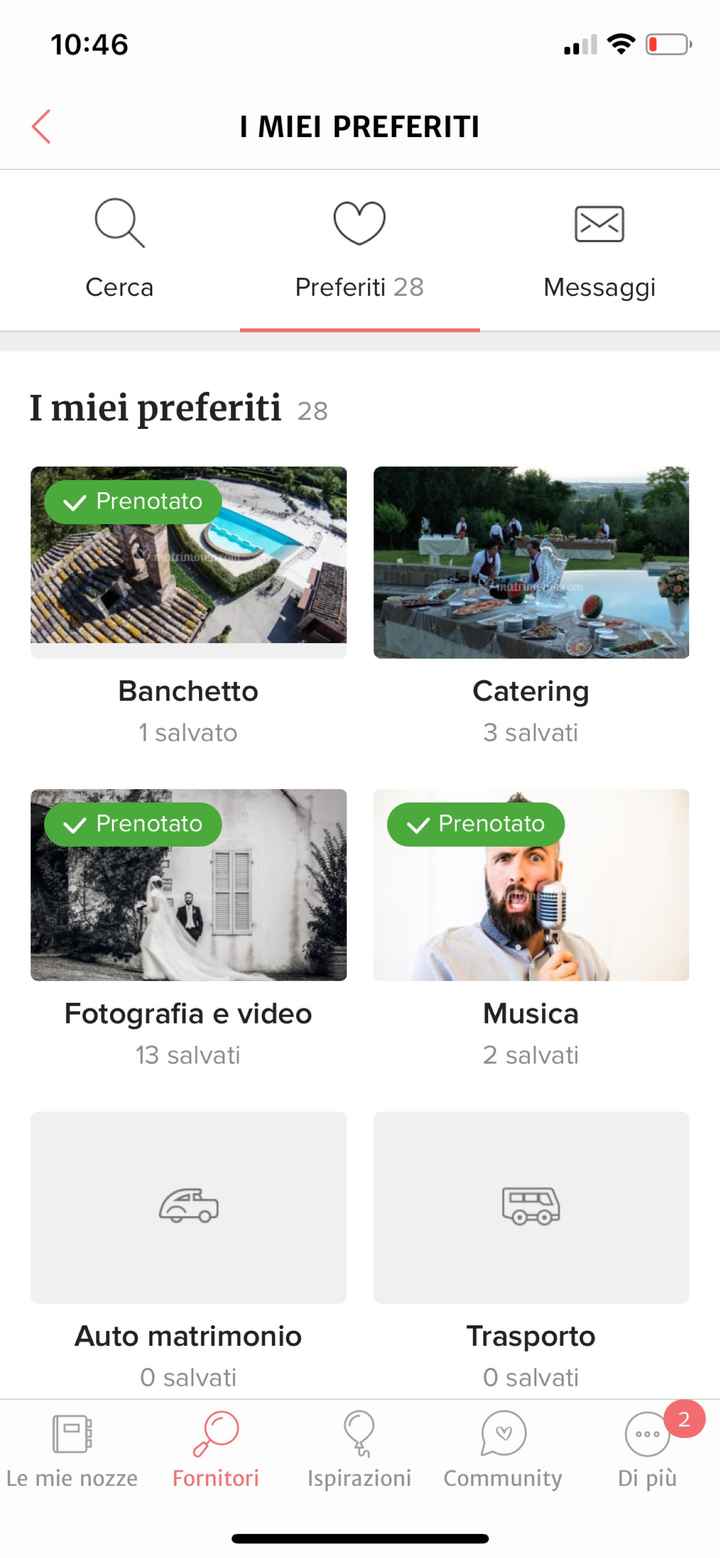Click the Trasporto bus icon
The width and height of the screenshot is (720, 1558).
pos(531,1207)
